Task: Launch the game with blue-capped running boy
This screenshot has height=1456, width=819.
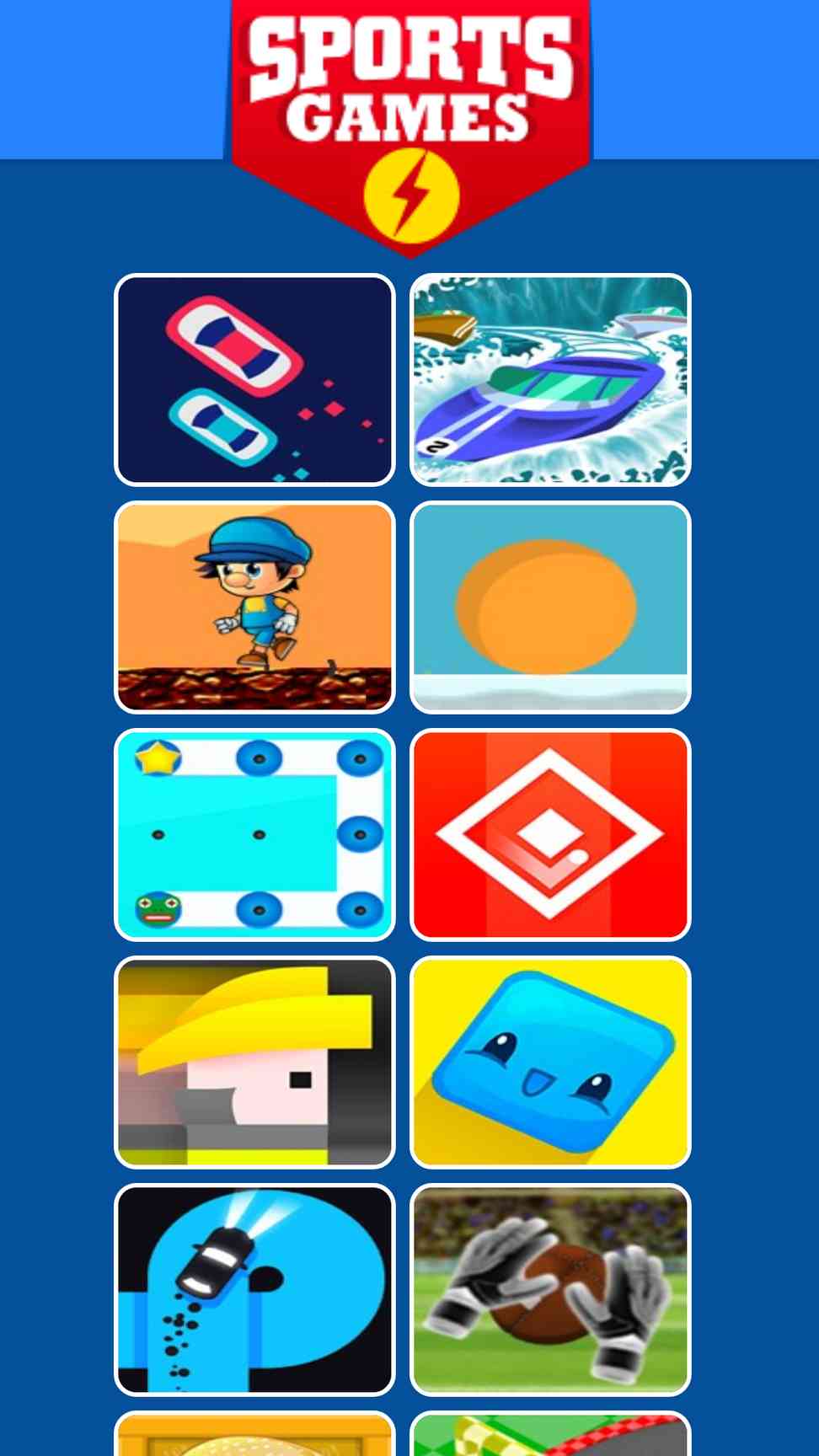Action: 254,608
